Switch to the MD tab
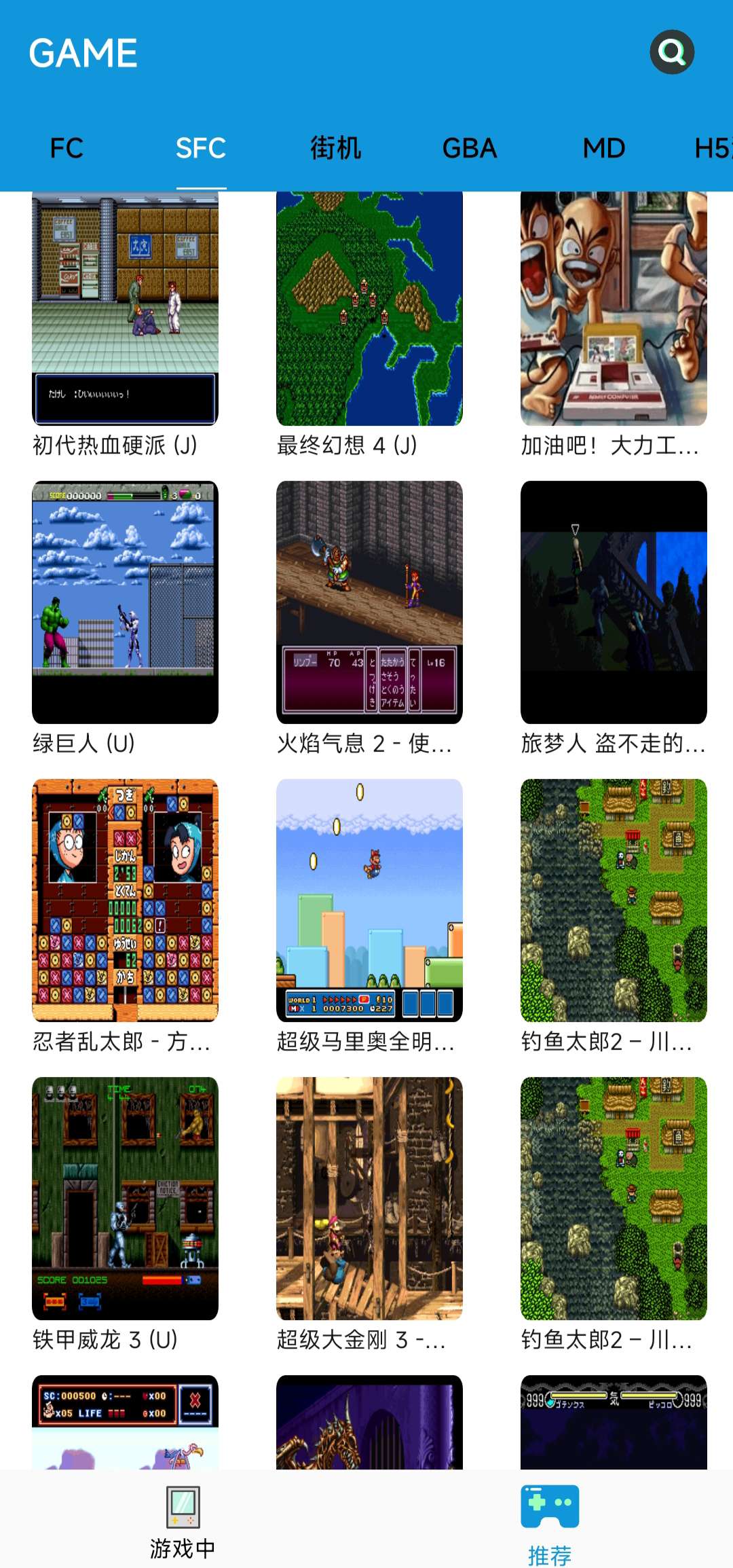 pos(603,148)
